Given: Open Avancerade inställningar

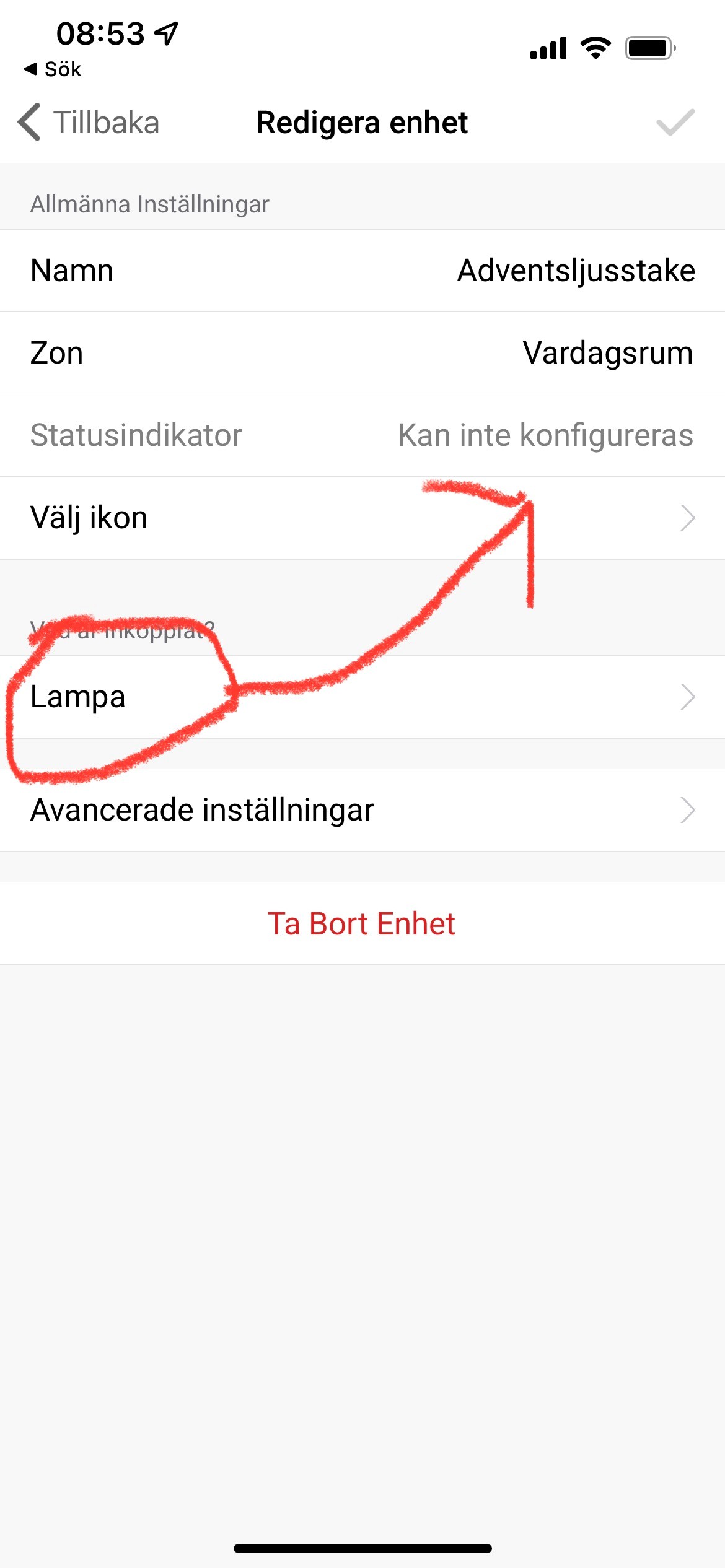Looking at the screenshot, I should pos(362,811).
